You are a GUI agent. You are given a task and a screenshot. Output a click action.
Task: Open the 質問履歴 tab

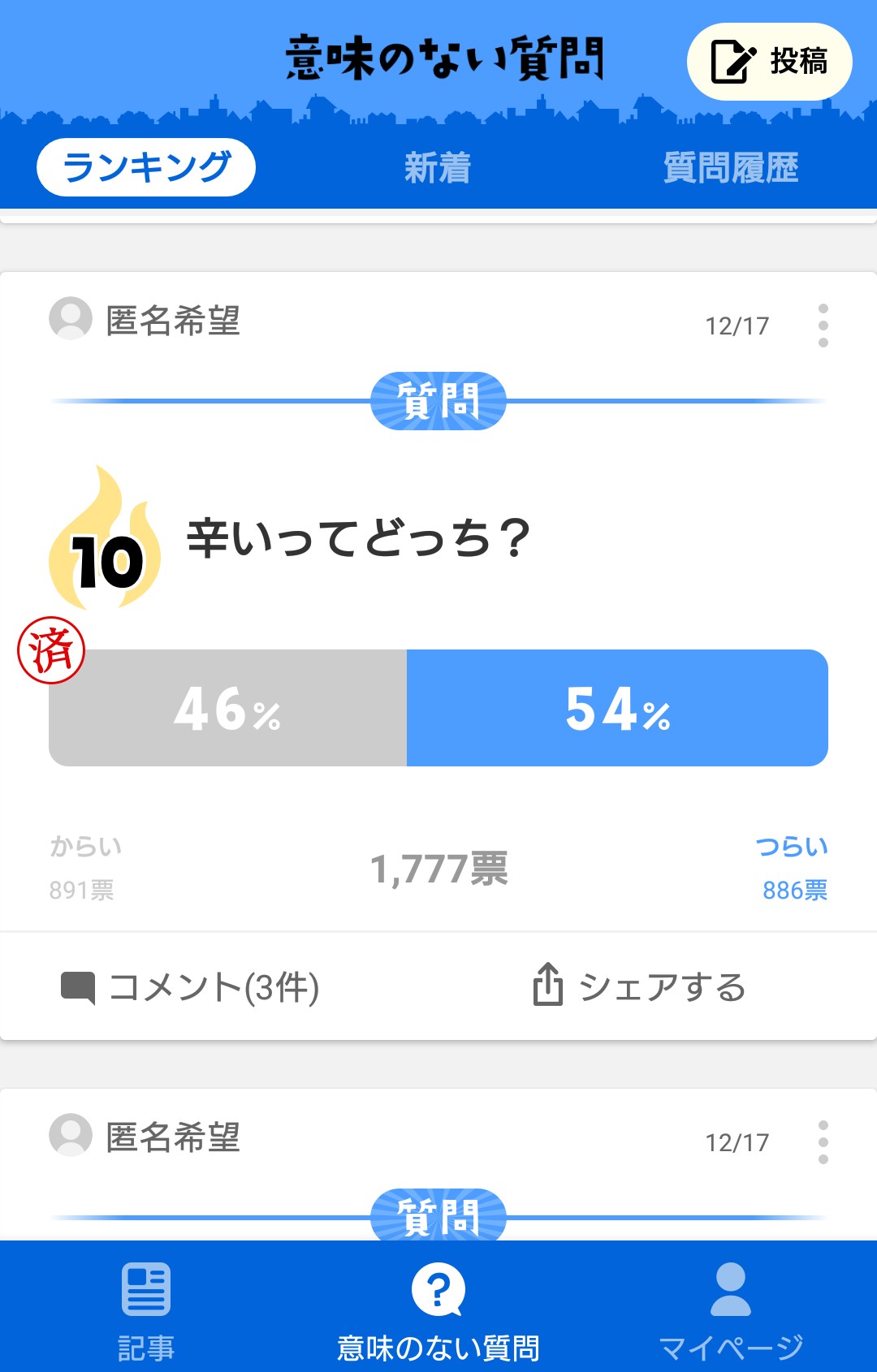click(x=730, y=168)
